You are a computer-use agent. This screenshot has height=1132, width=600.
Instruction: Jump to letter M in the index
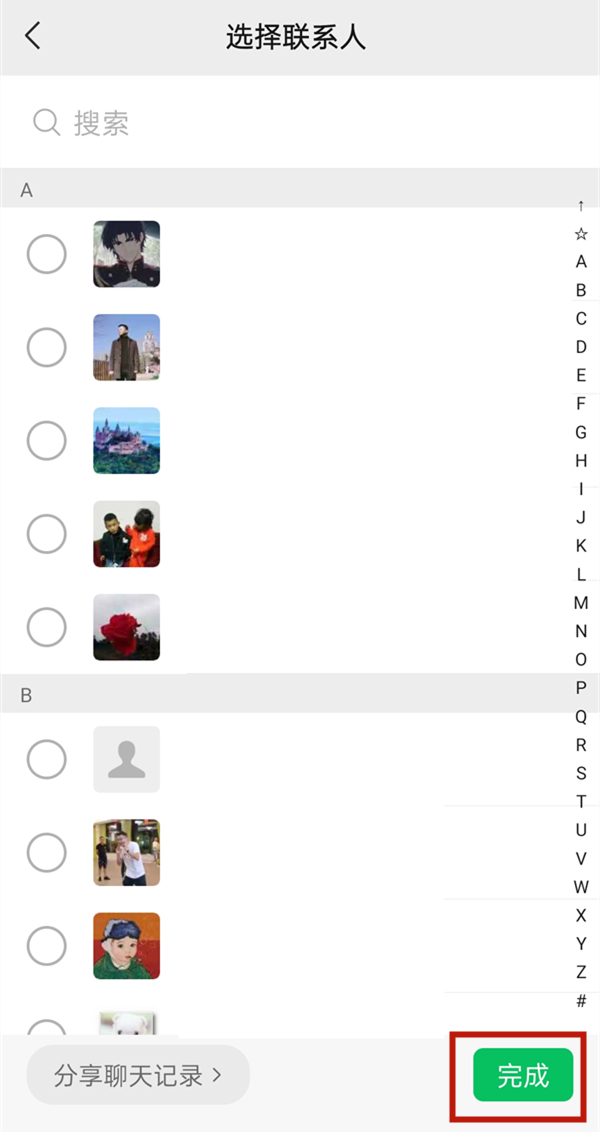tap(581, 603)
